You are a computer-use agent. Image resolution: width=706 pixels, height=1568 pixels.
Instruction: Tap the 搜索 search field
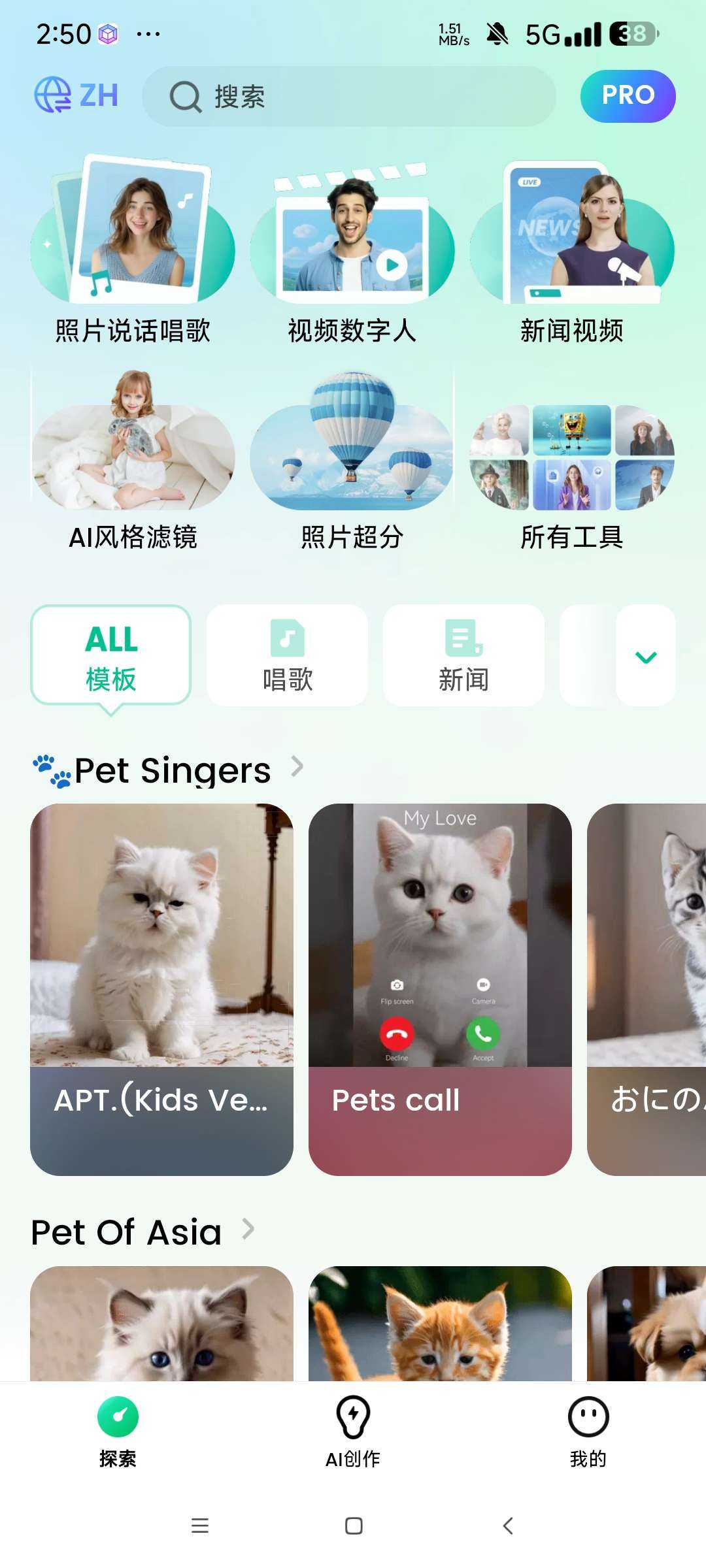[x=349, y=97]
